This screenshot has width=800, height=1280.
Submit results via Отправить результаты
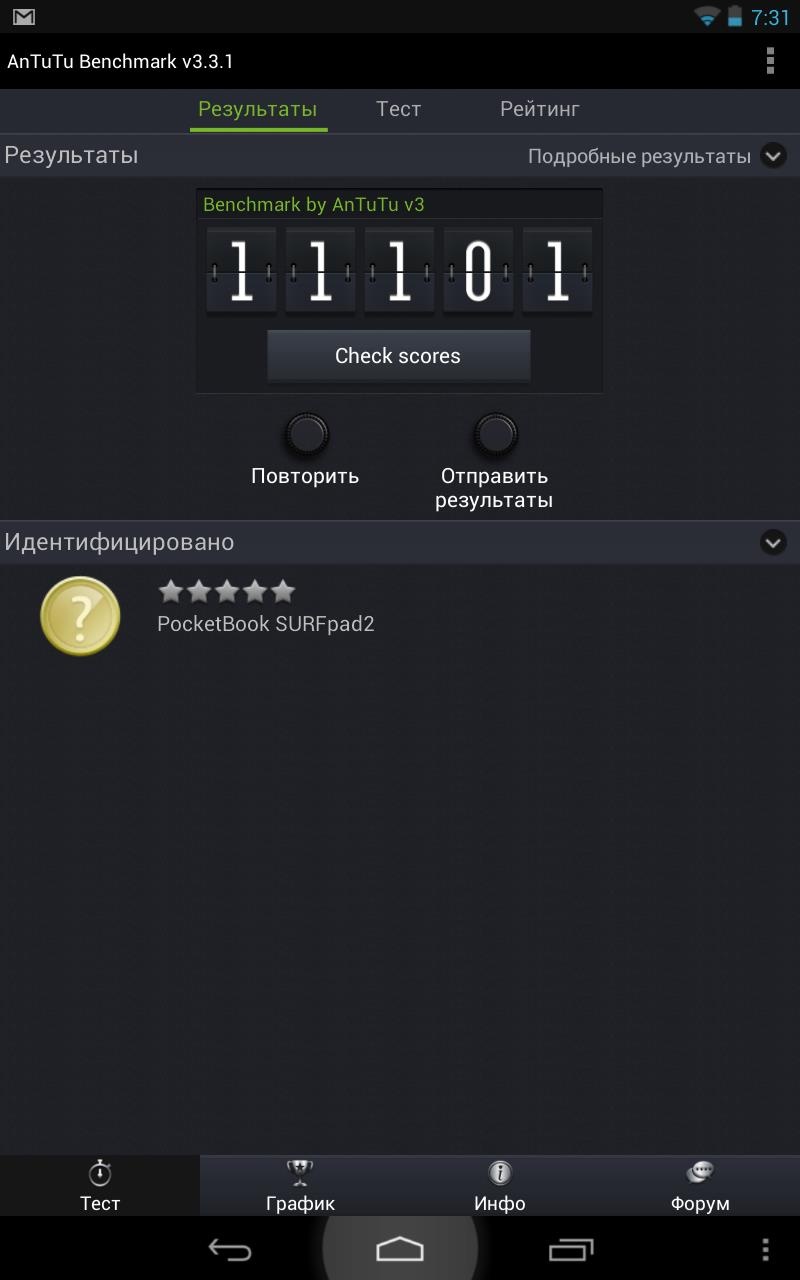[x=494, y=436]
